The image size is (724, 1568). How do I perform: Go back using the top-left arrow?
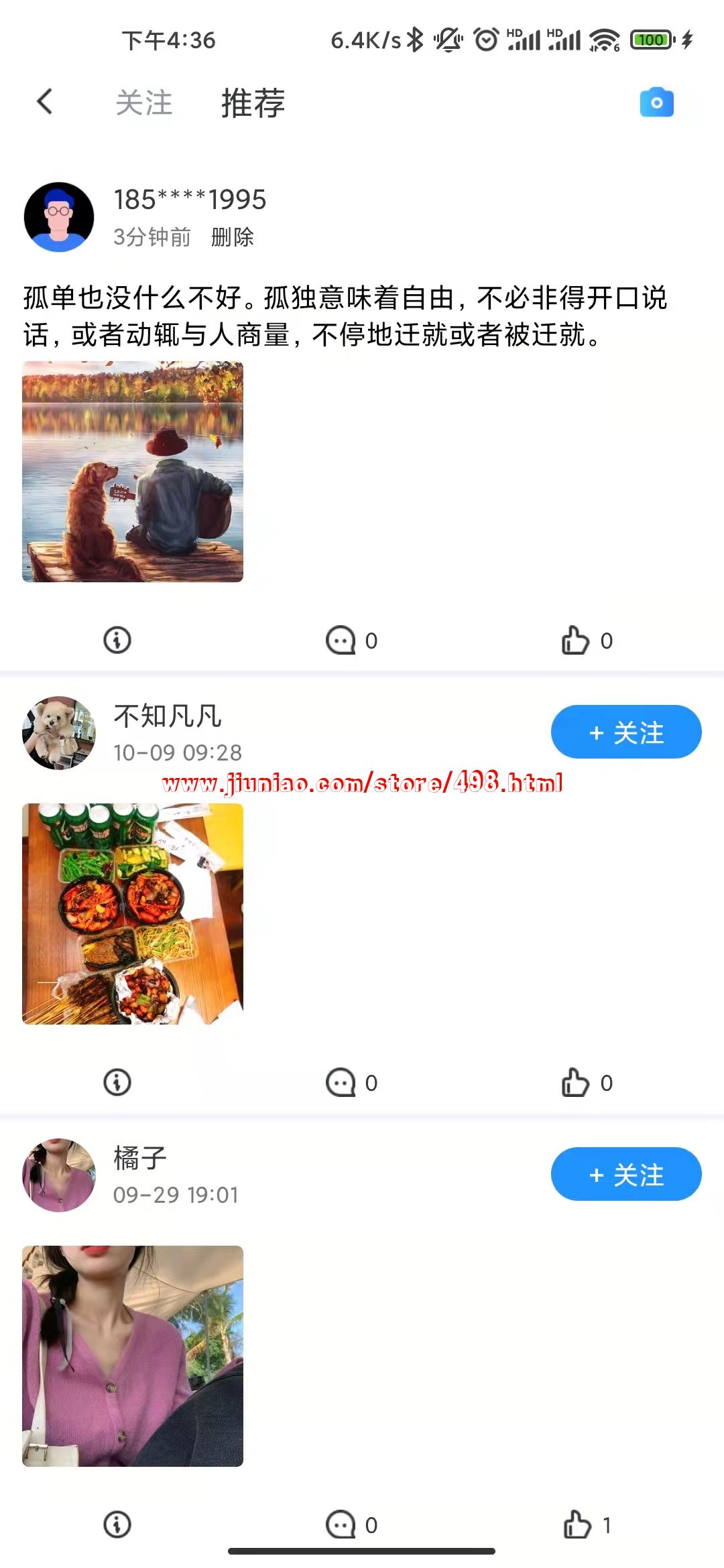pyautogui.click(x=45, y=103)
